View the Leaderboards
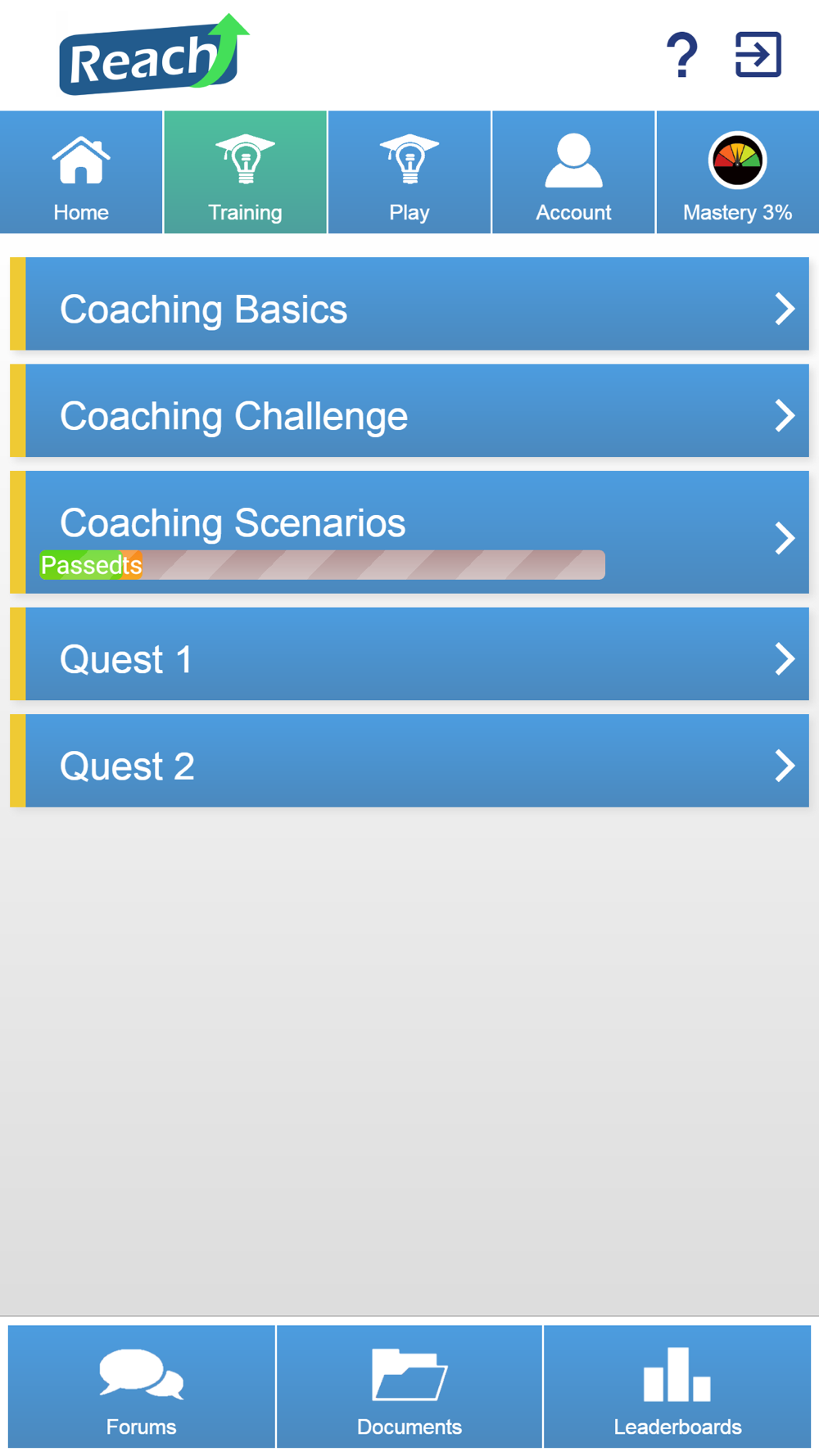Viewport: 819px width, 1456px height. tap(677, 1387)
